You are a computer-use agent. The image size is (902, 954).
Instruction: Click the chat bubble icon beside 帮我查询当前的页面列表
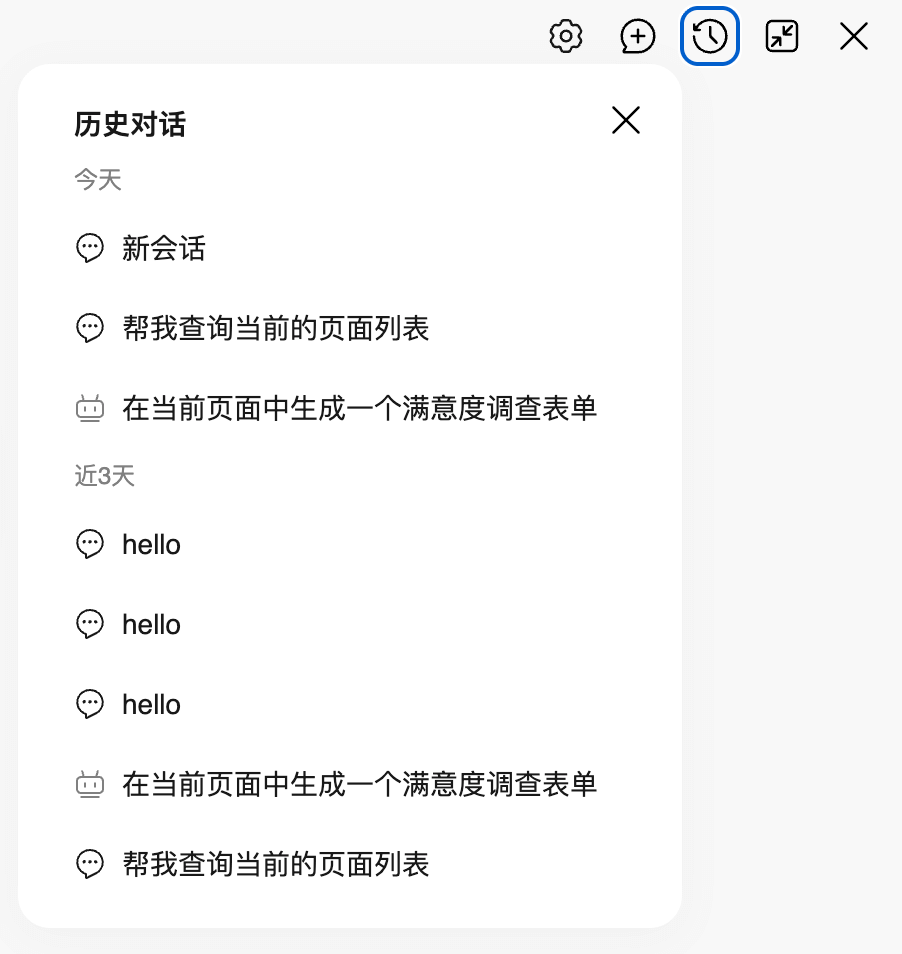[x=90, y=327]
